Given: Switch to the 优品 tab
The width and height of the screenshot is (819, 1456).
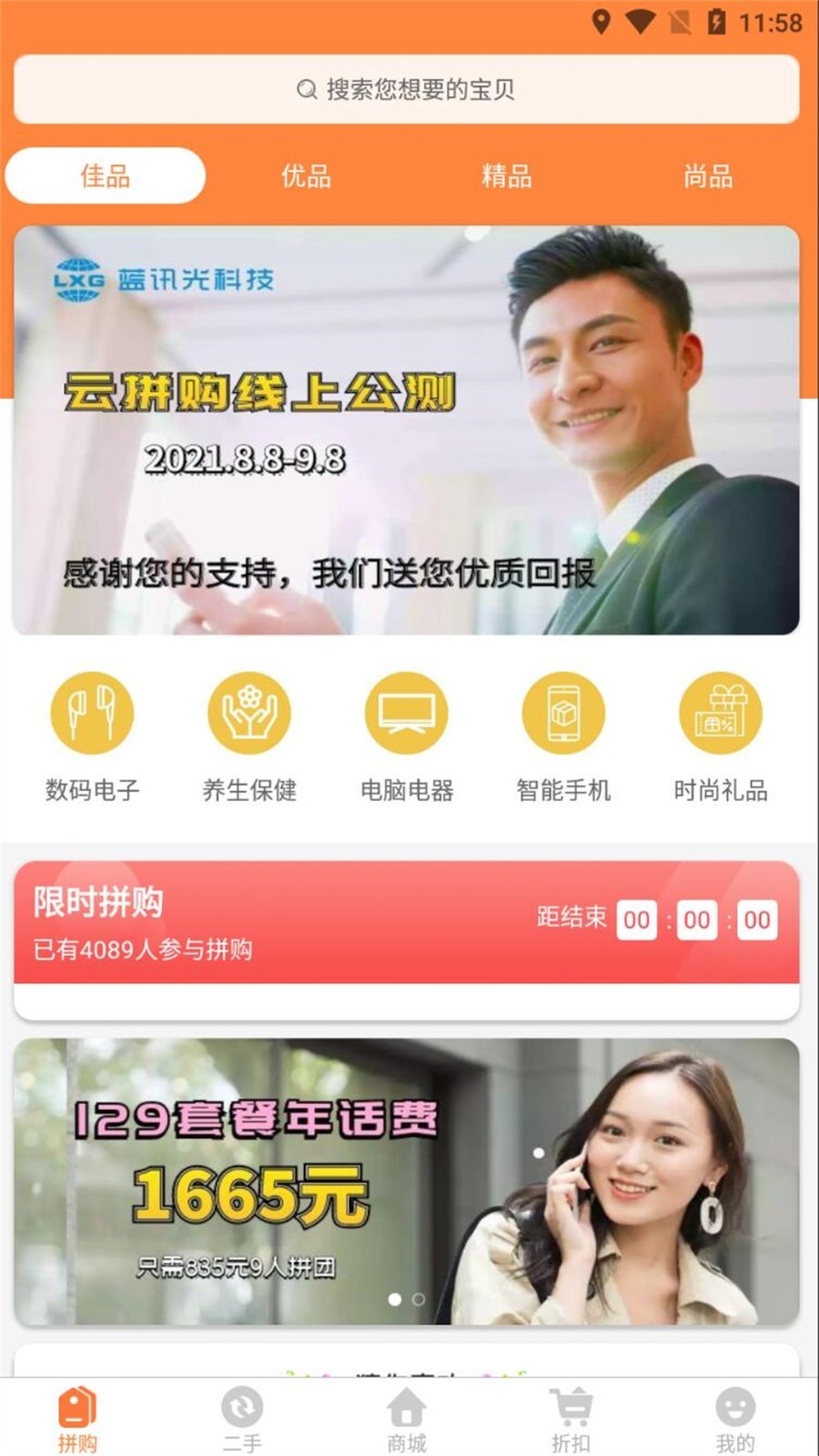Looking at the screenshot, I should [x=306, y=176].
